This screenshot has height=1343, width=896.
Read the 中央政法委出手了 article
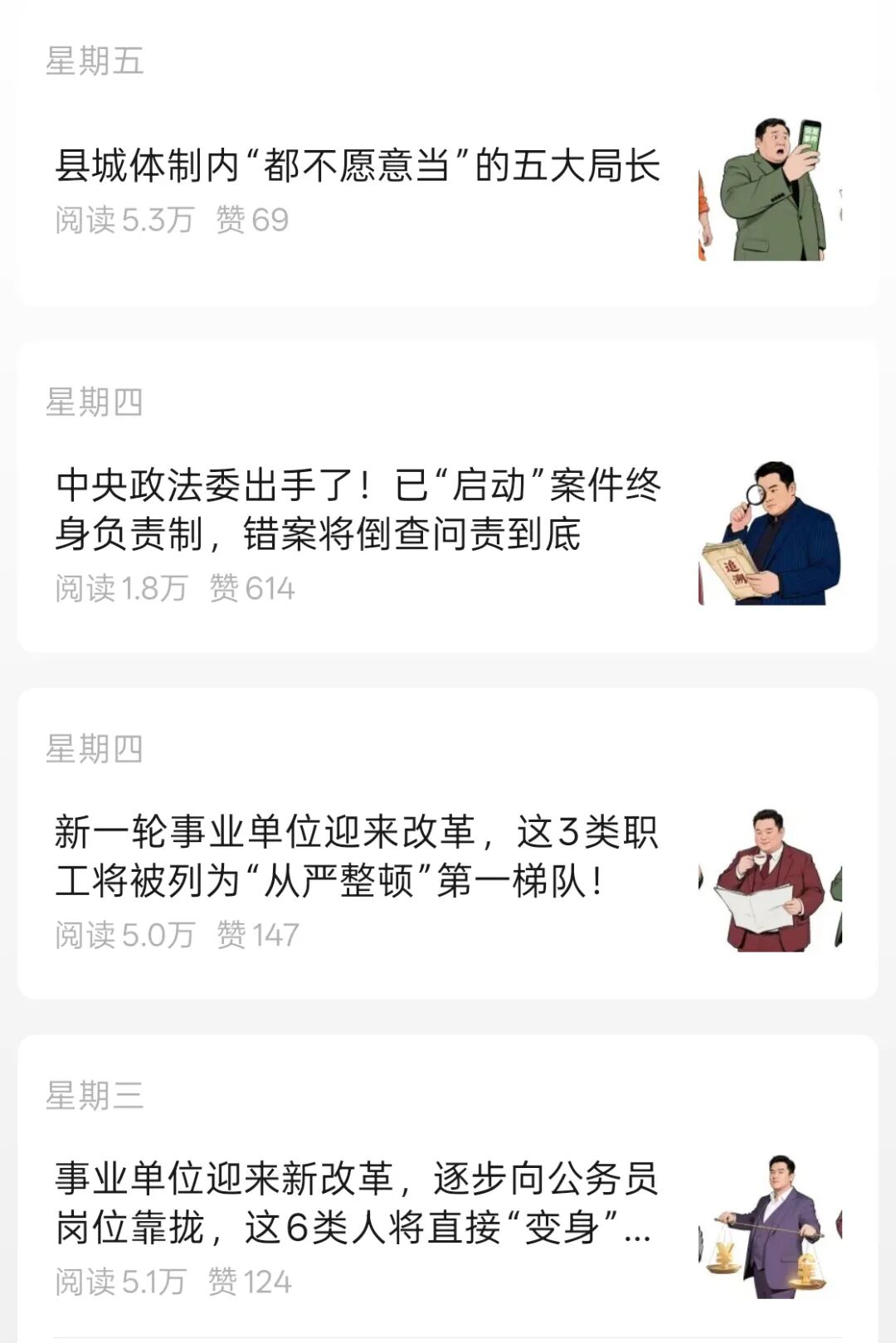point(358,509)
